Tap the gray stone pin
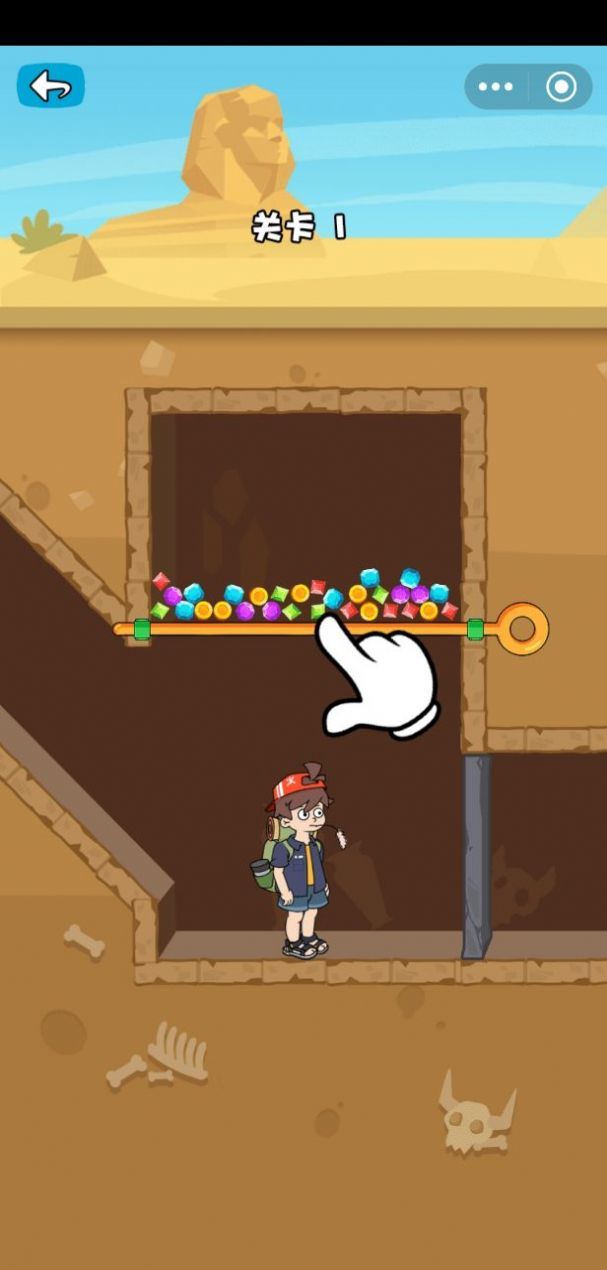The width and height of the screenshot is (607, 1270). (x=476, y=855)
